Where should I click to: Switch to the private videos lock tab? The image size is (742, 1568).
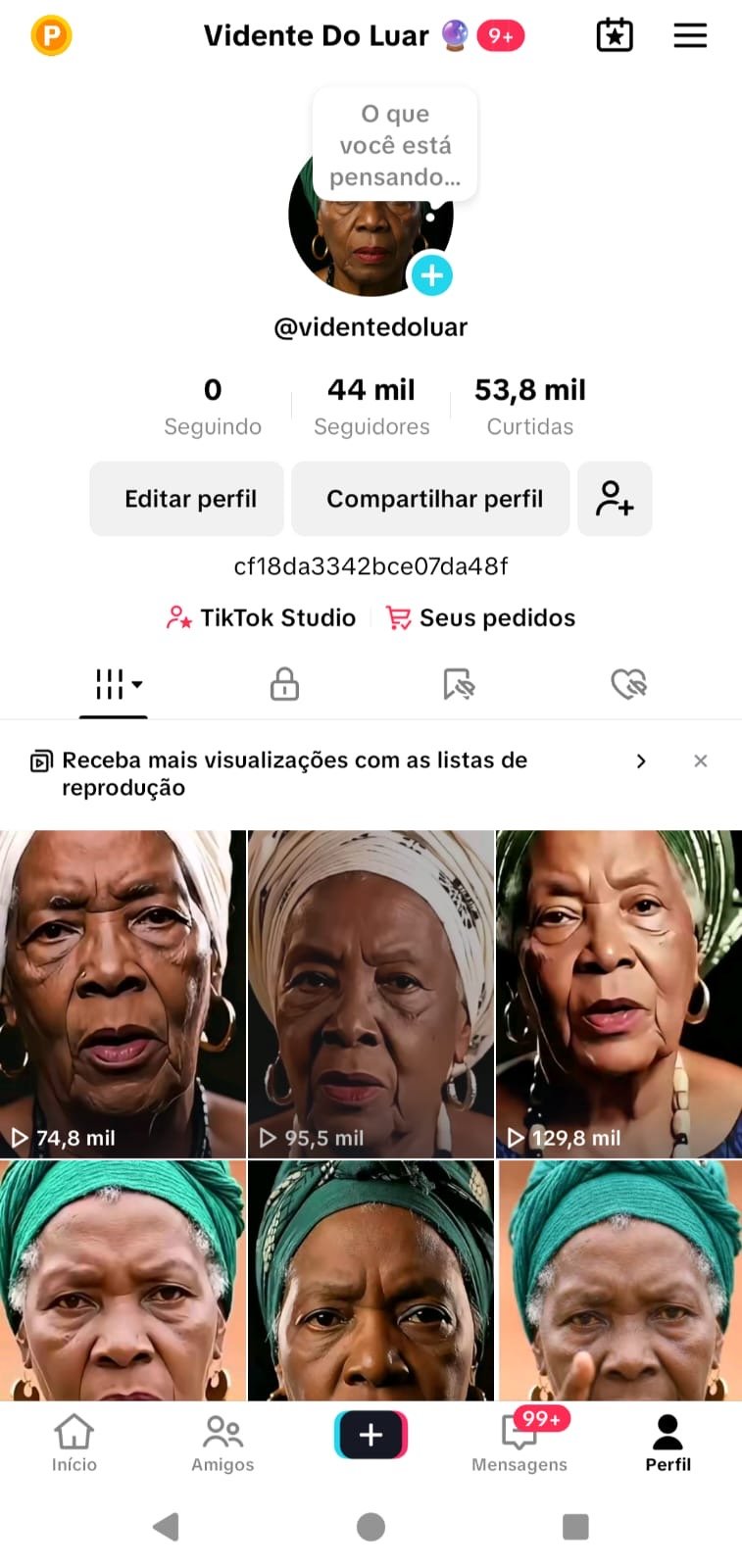click(284, 683)
